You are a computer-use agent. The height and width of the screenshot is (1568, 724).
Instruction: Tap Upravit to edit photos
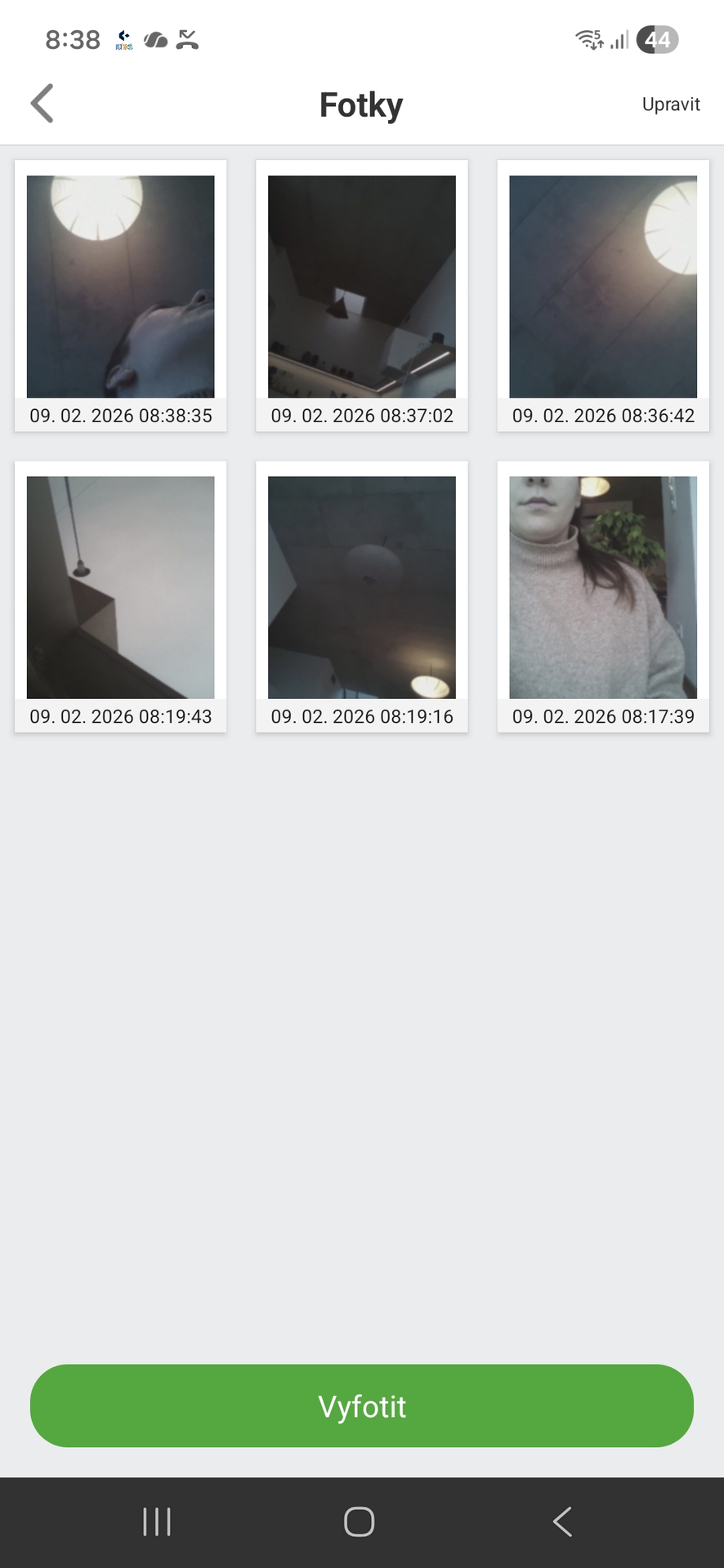670,105
